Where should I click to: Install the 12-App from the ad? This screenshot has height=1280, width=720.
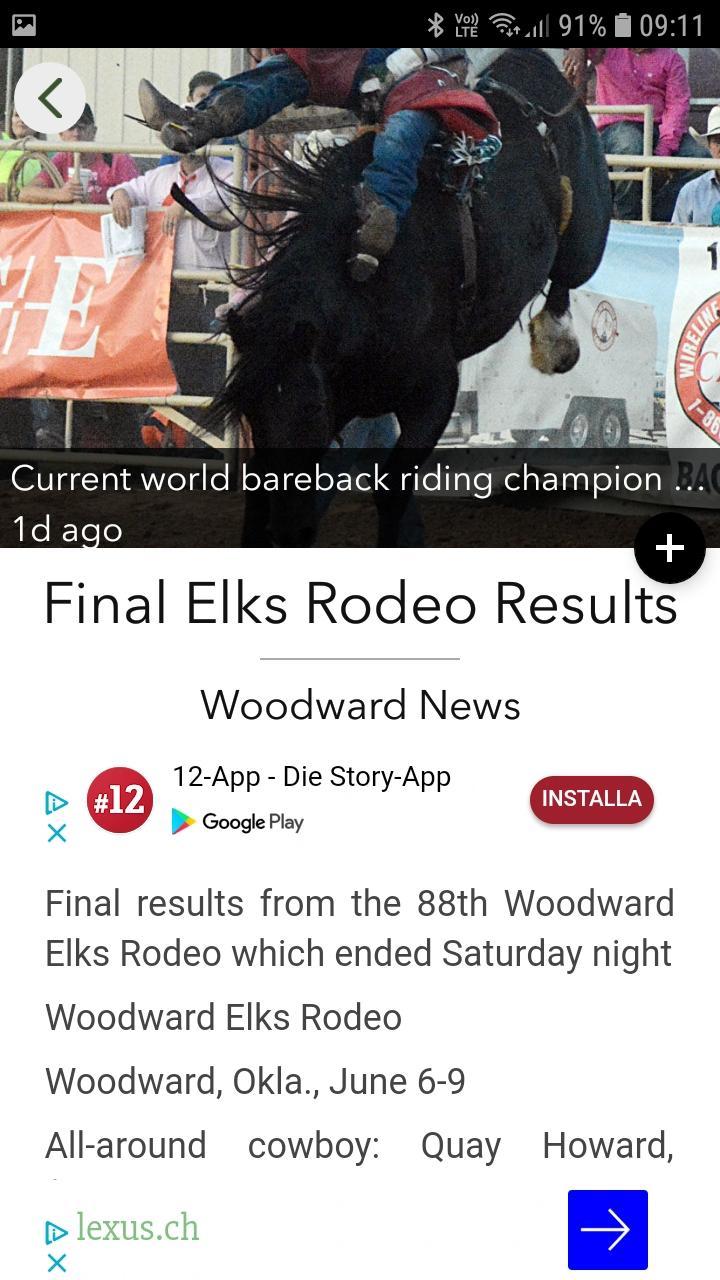pyautogui.click(x=591, y=799)
